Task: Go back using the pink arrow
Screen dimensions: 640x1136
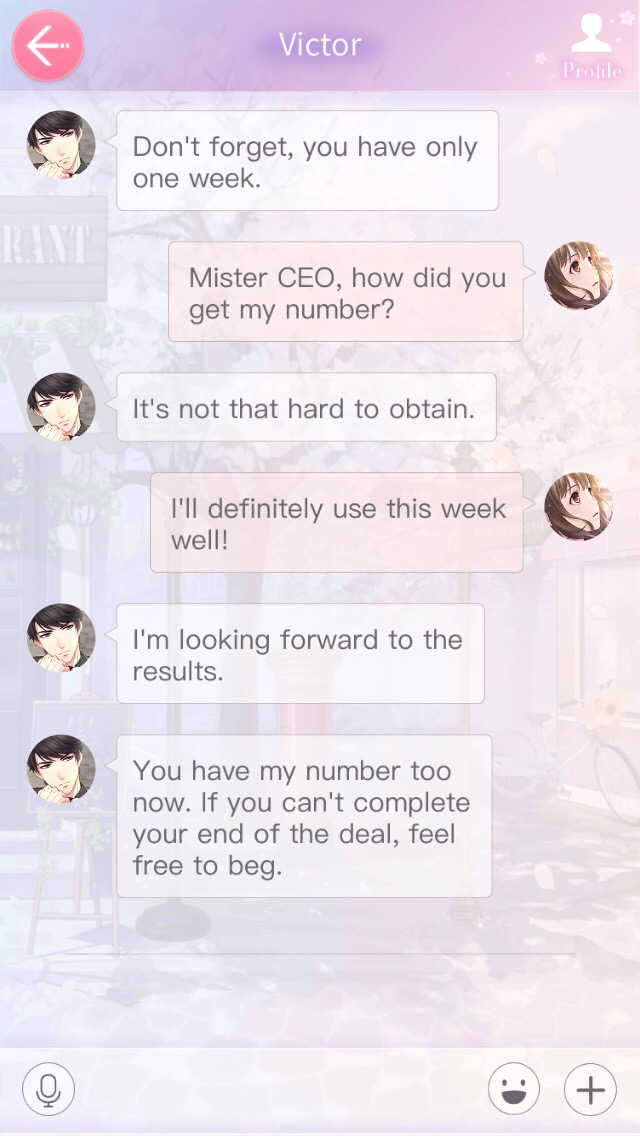Action: 47,46
